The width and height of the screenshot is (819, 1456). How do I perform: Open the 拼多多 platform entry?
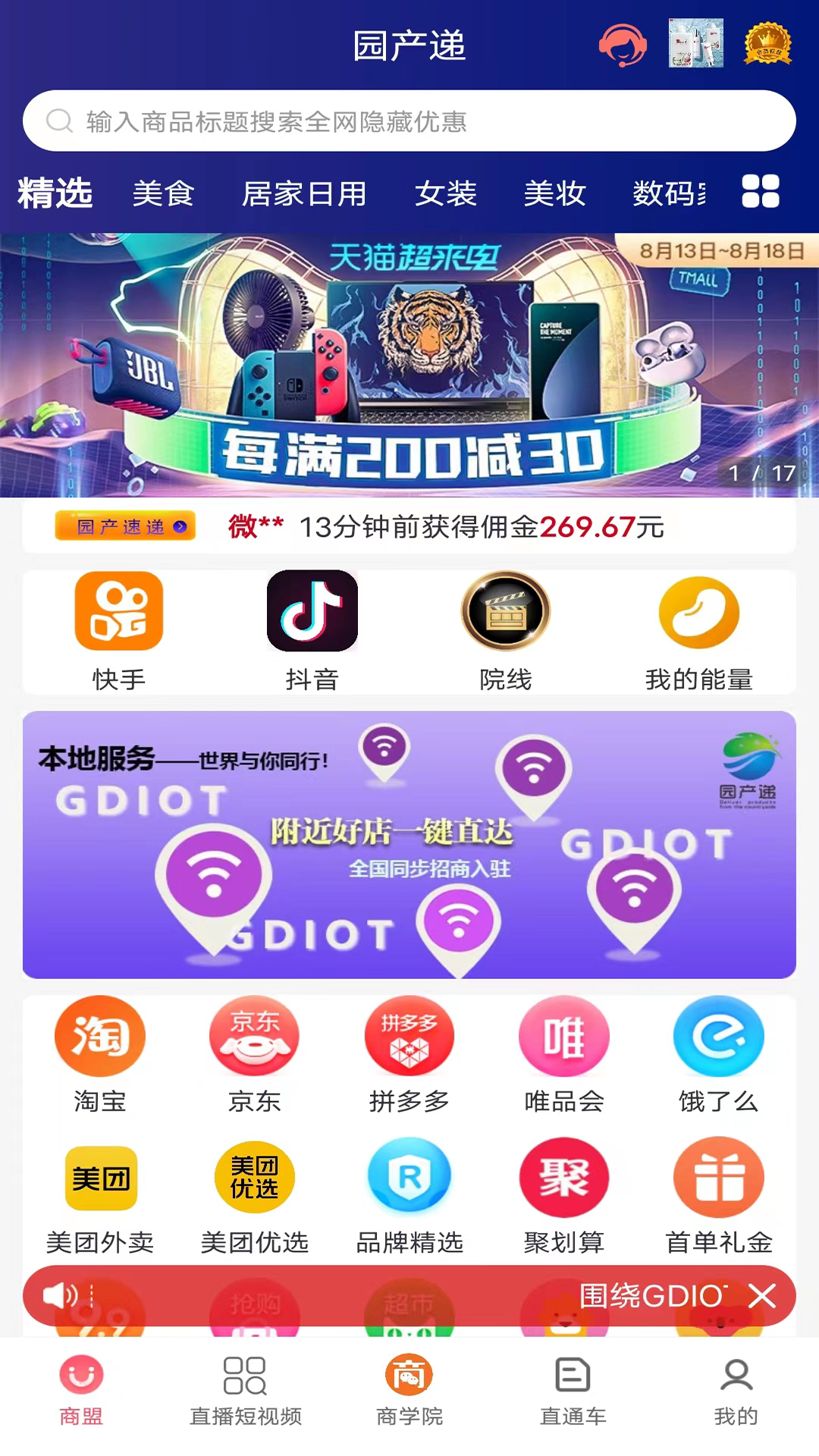409,1054
